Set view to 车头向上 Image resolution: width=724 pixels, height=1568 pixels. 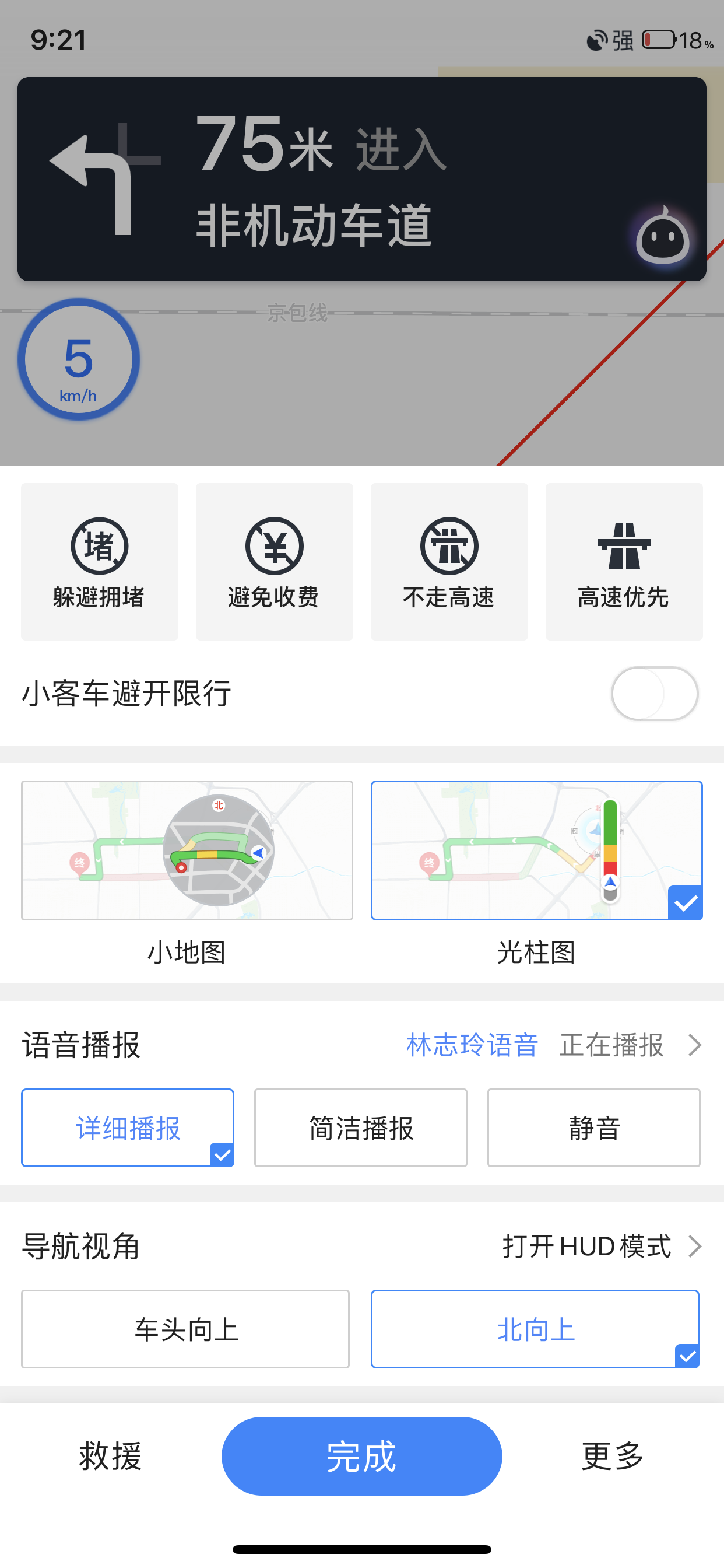pyautogui.click(x=185, y=1329)
